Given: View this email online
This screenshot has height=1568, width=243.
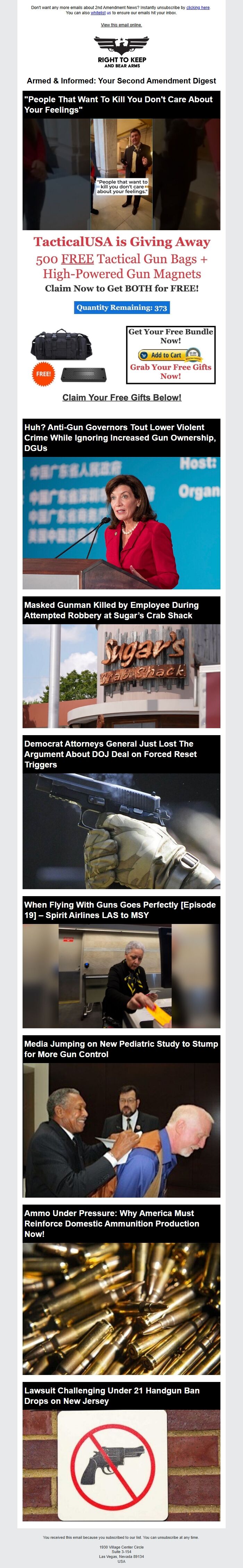Looking at the screenshot, I should [x=121, y=26].
